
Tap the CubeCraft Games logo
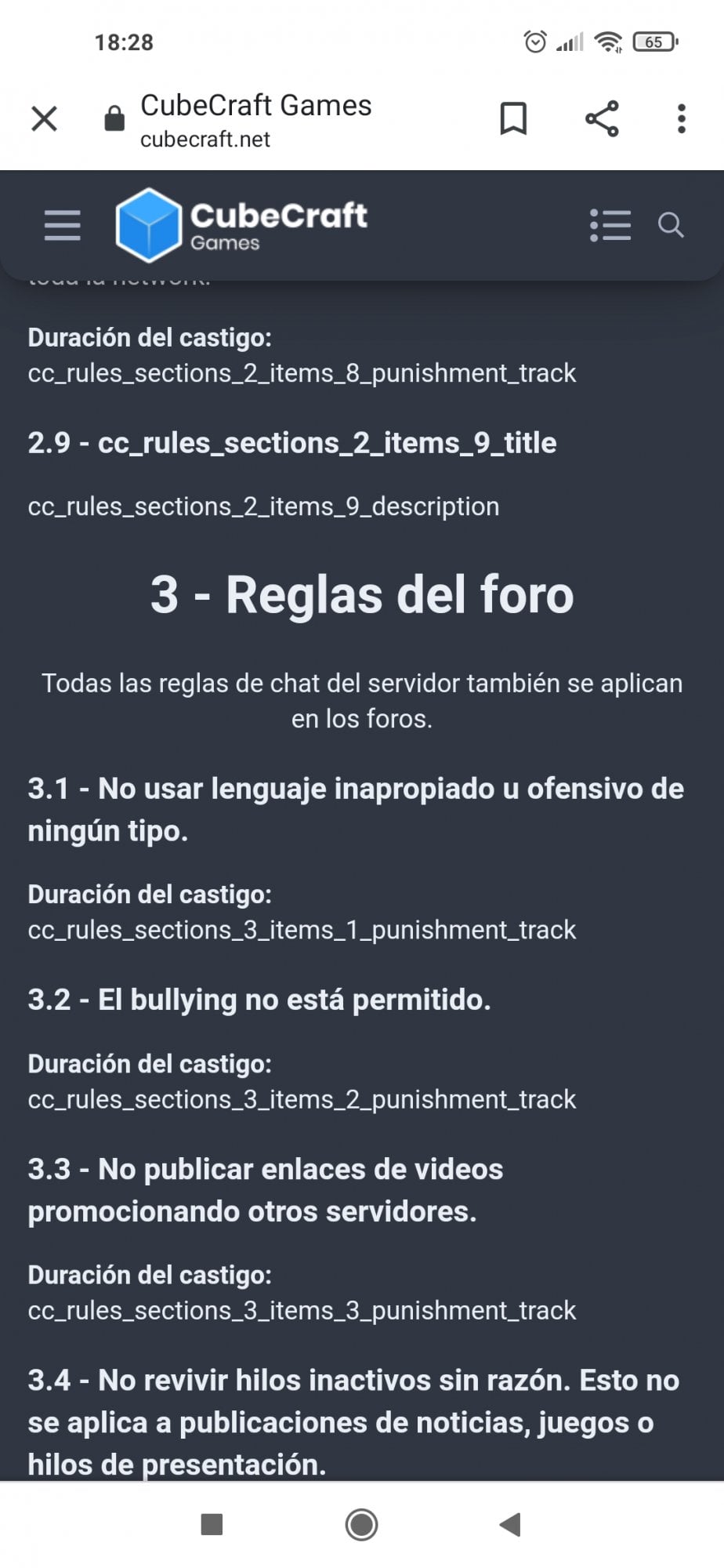(x=241, y=226)
